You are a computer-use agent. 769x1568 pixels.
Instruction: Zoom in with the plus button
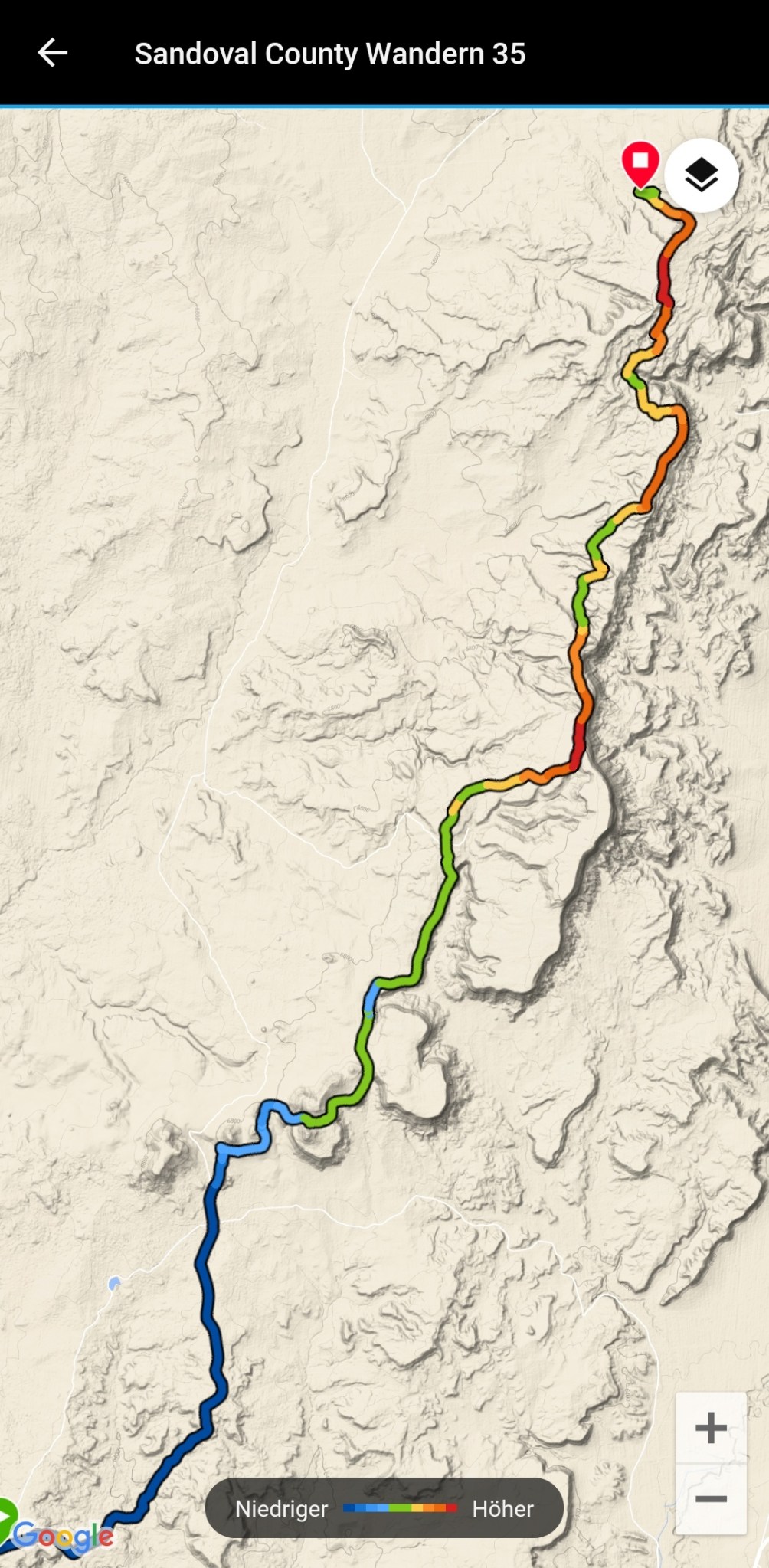tap(711, 1428)
